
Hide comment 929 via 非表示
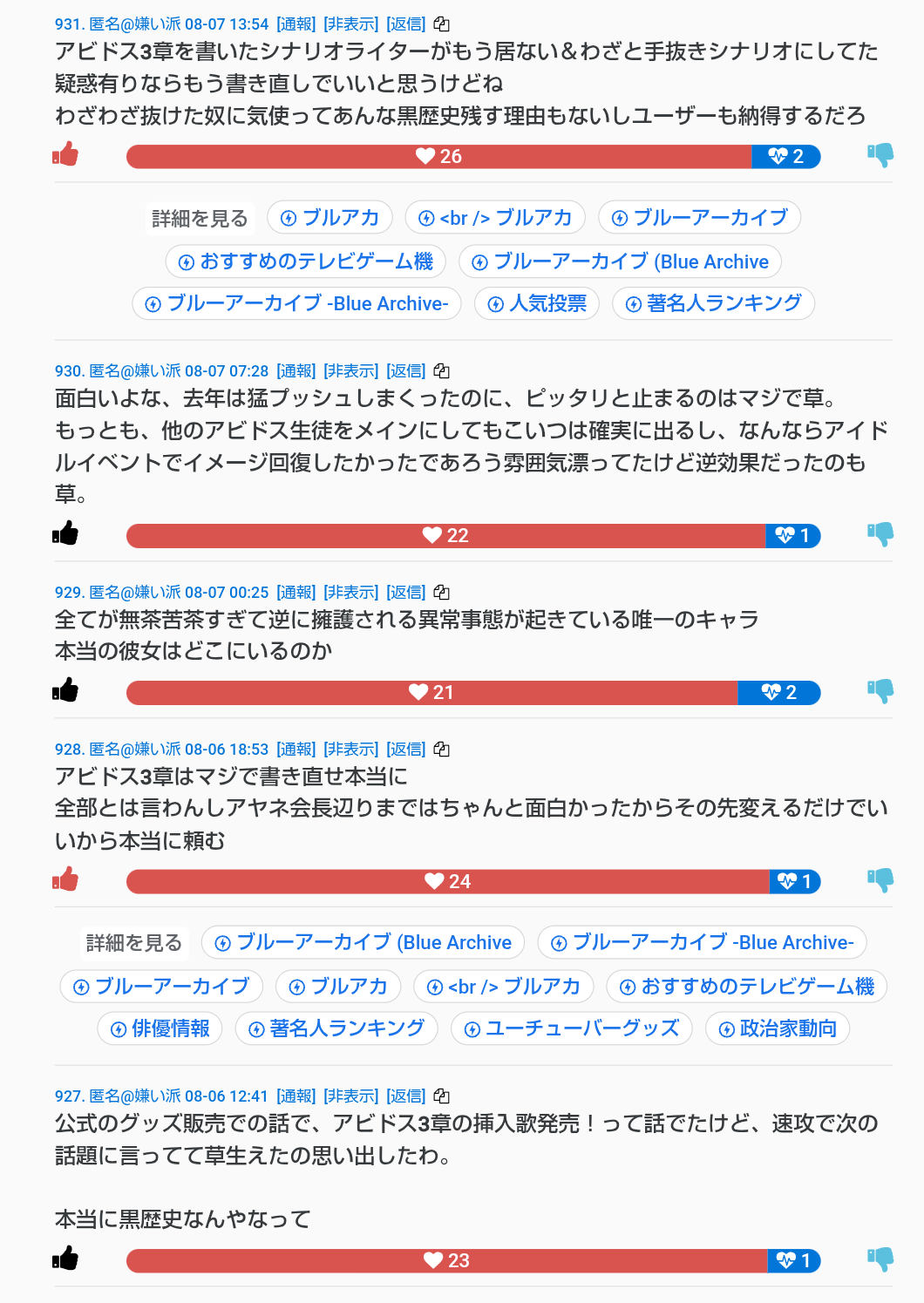pyautogui.click(x=350, y=593)
